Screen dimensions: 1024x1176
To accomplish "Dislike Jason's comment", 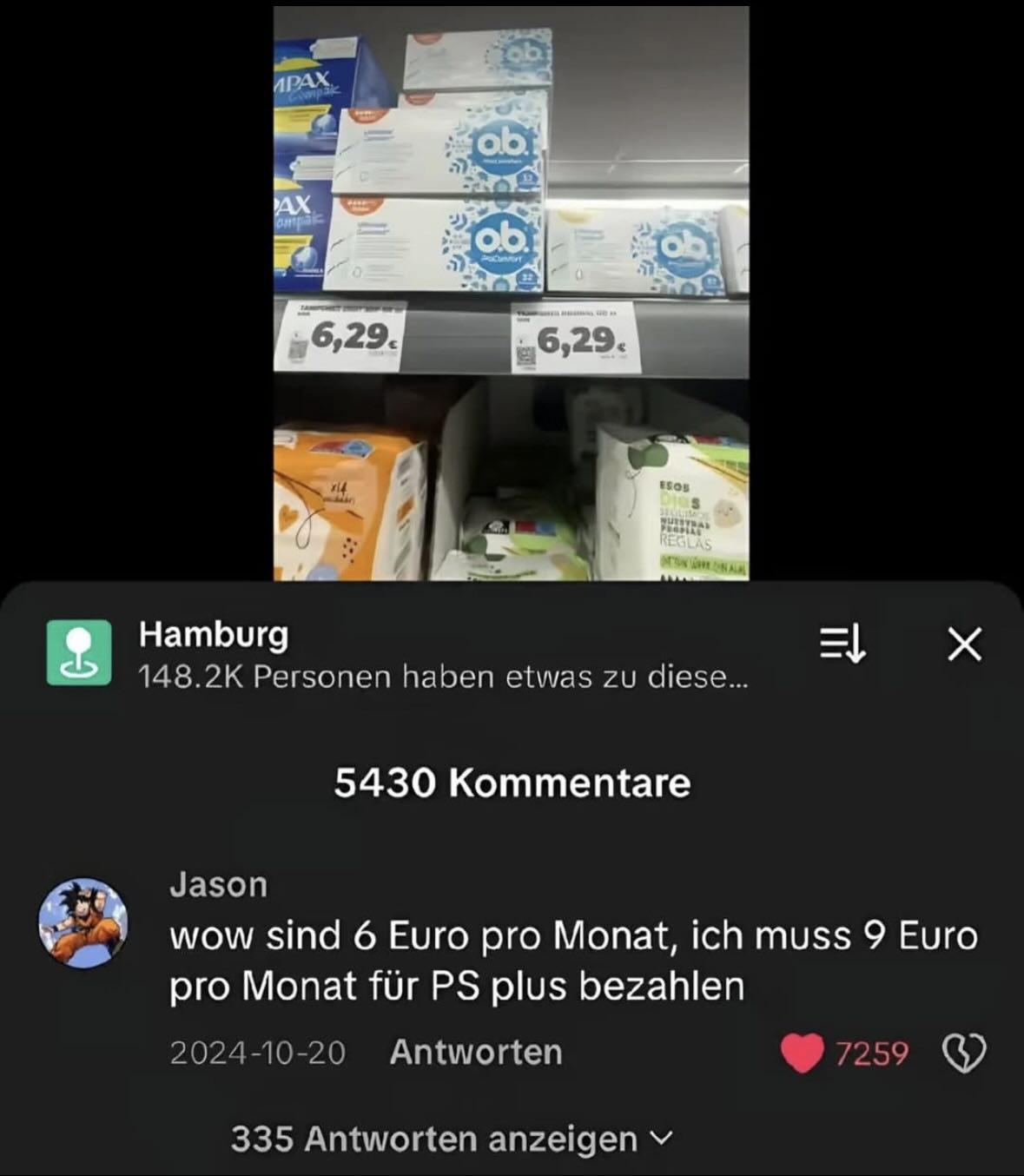I will (x=963, y=1054).
